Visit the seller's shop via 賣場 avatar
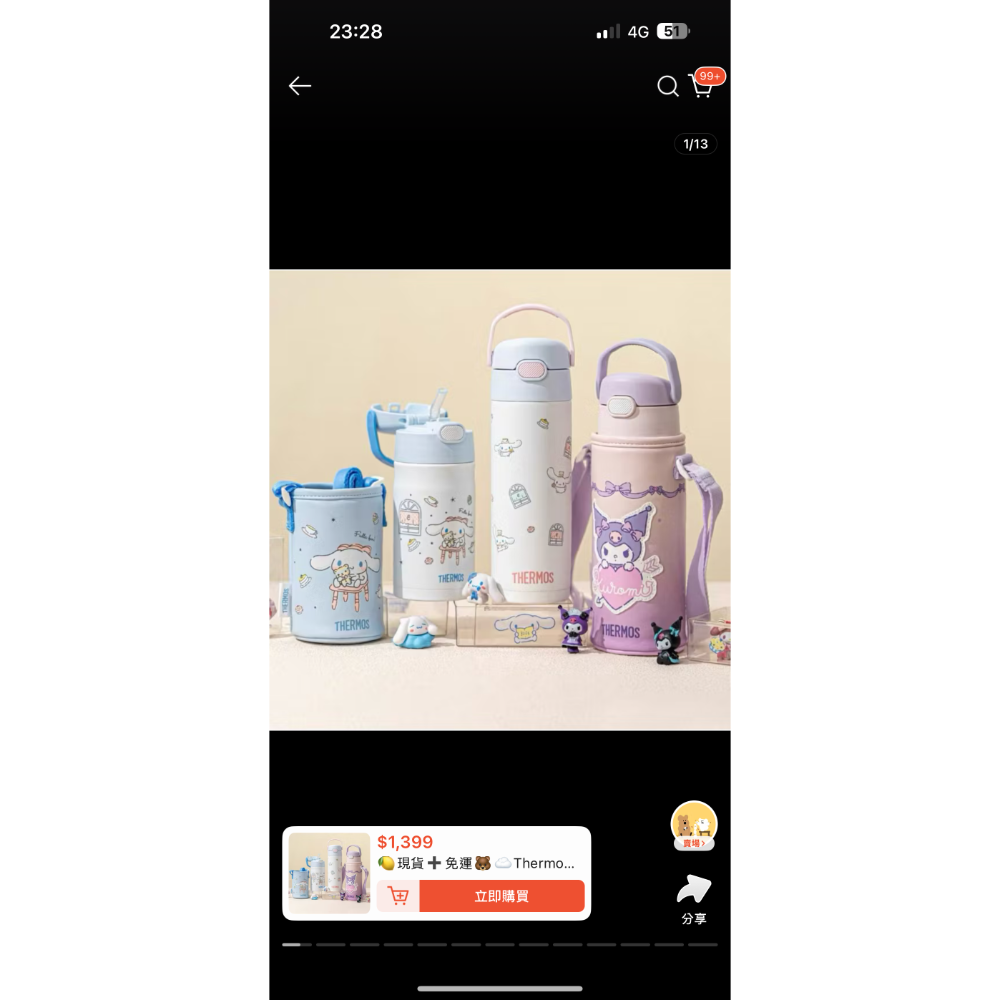The image size is (1000, 1000). pos(694,826)
